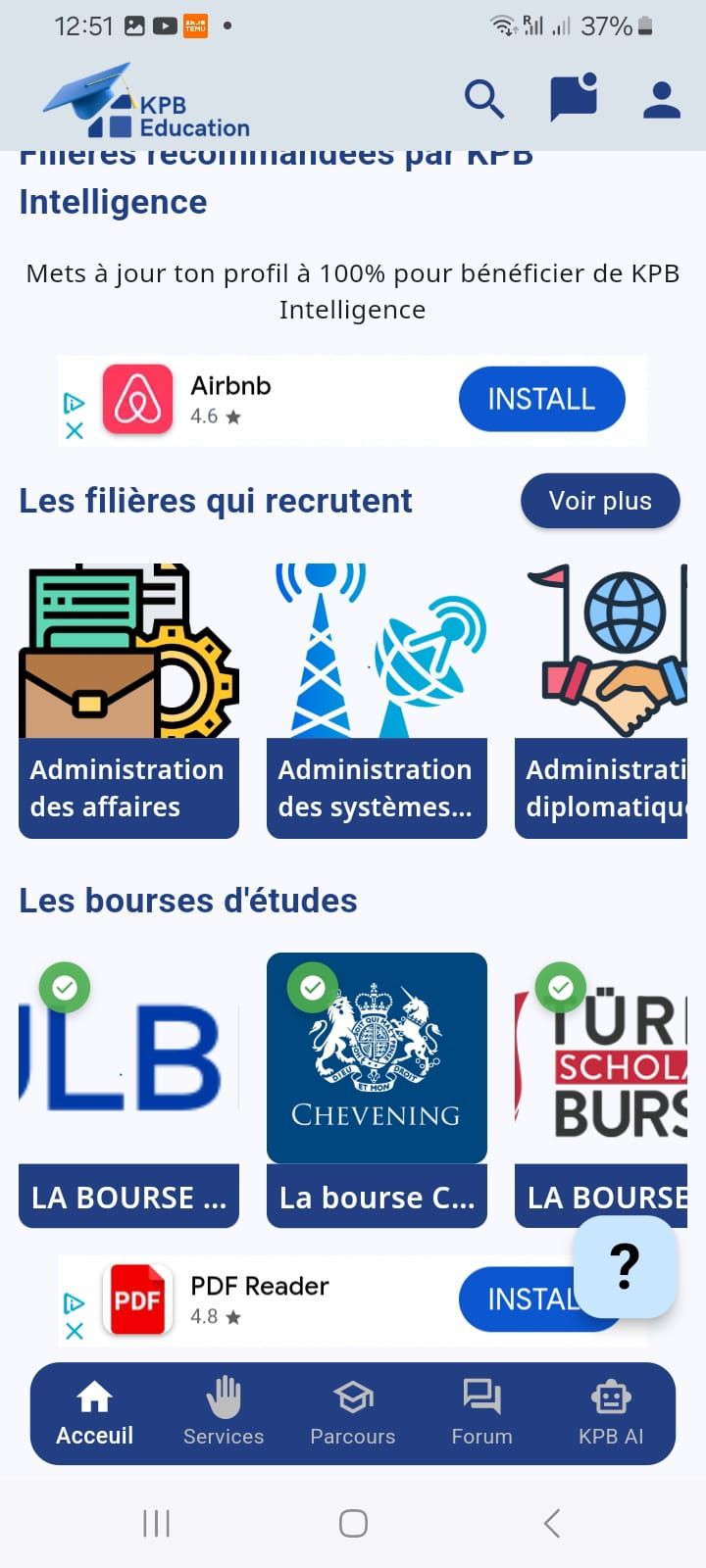706x1568 pixels.
Task: Open the user profile icon
Action: tap(662, 99)
